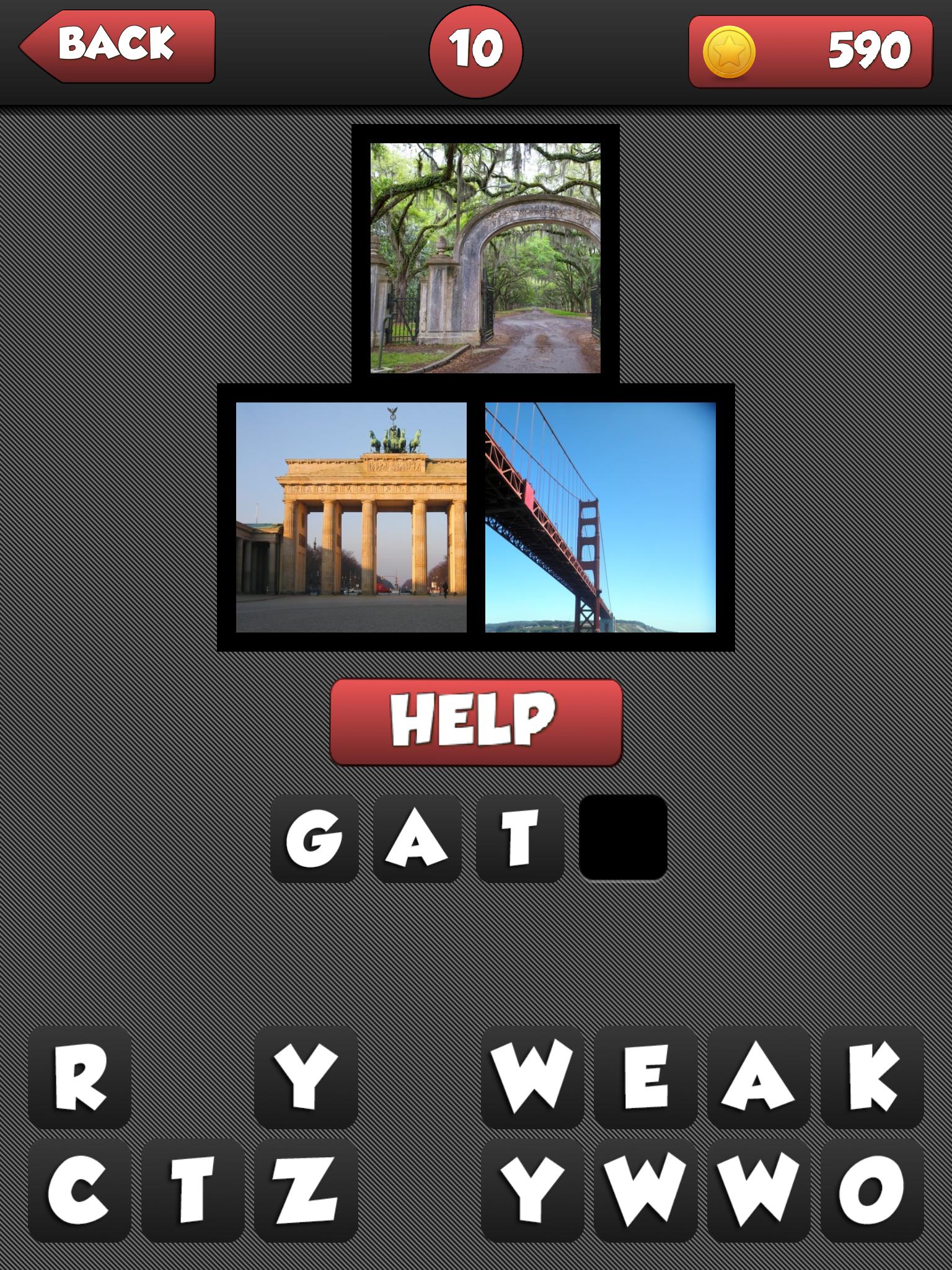Enlarge the columned gate picture
952x1270 pixels.
coord(351,517)
